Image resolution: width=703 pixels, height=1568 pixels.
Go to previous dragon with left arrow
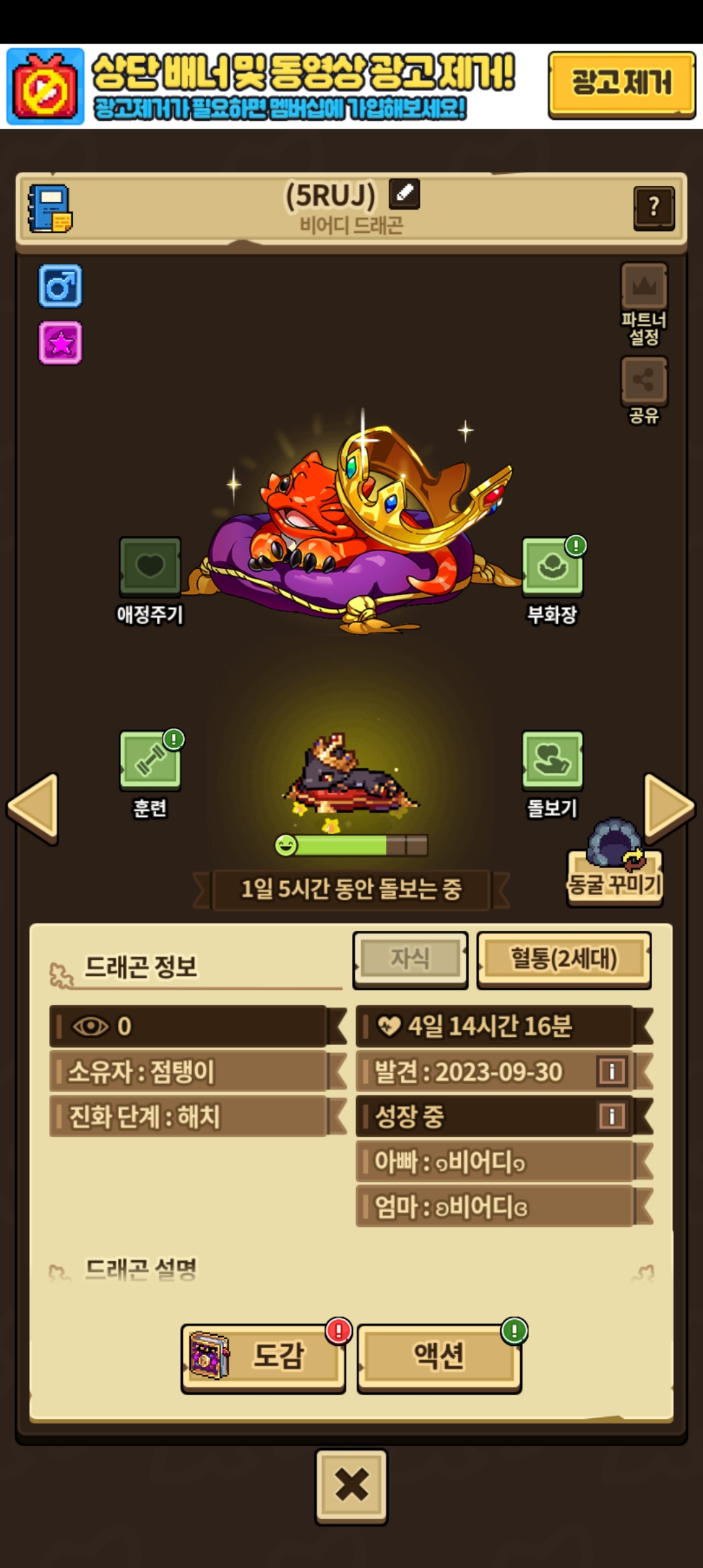34,808
